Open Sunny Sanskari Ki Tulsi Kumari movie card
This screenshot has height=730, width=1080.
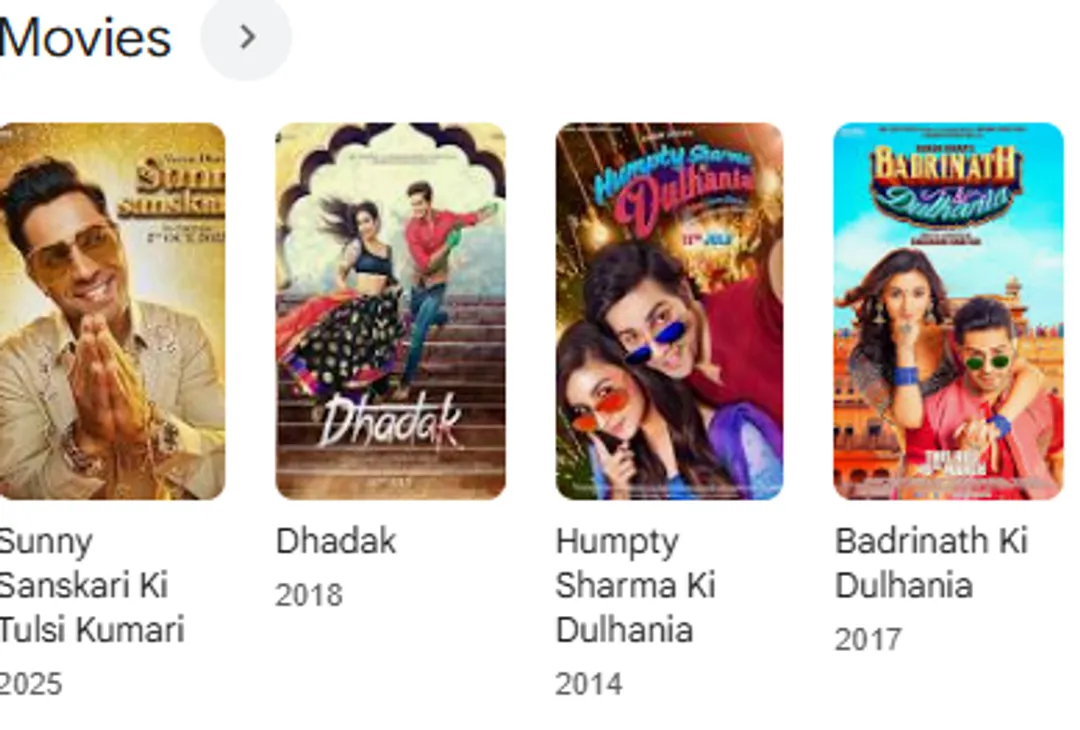[110, 310]
